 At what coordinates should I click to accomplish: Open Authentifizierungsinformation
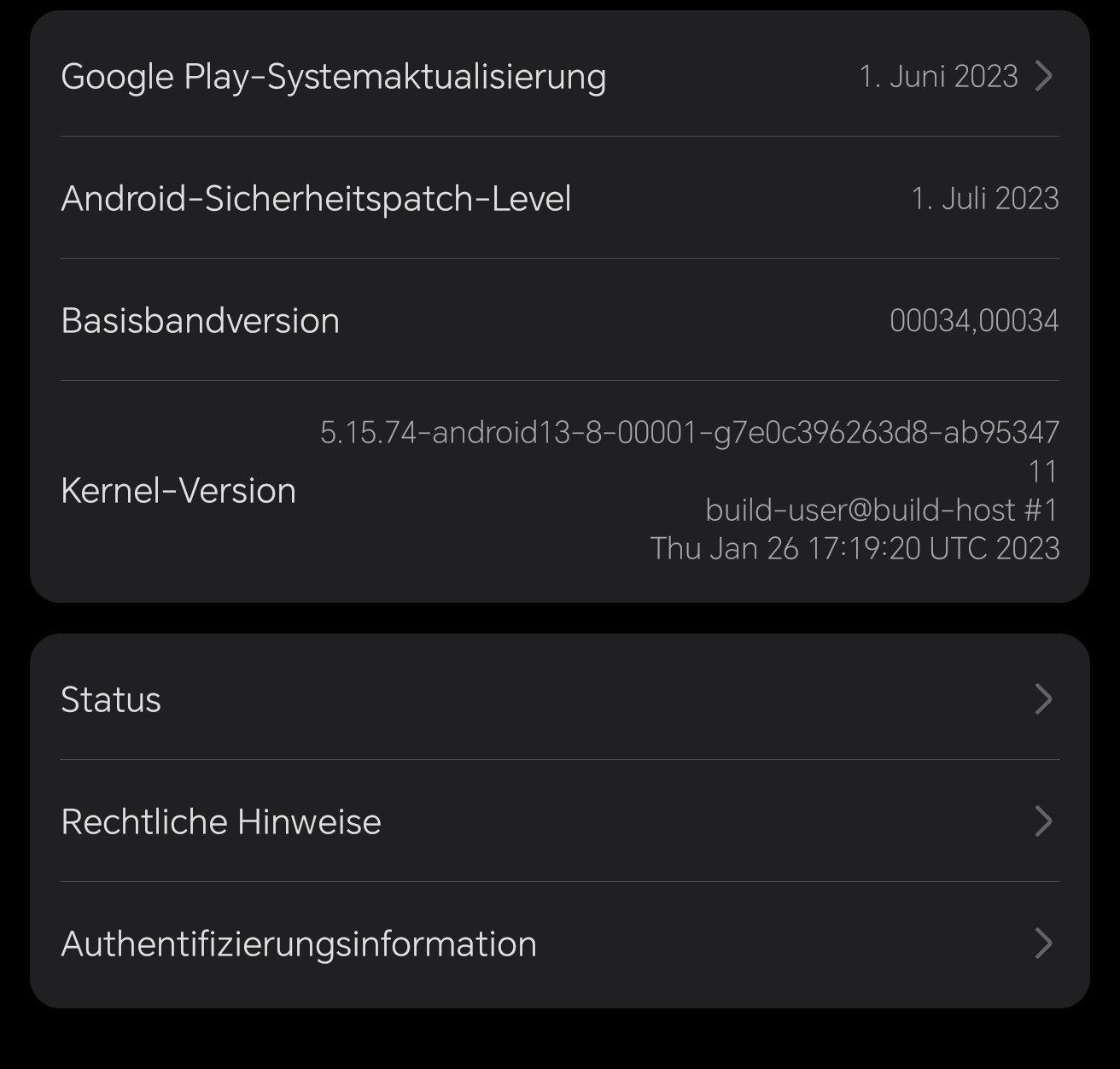click(x=559, y=943)
